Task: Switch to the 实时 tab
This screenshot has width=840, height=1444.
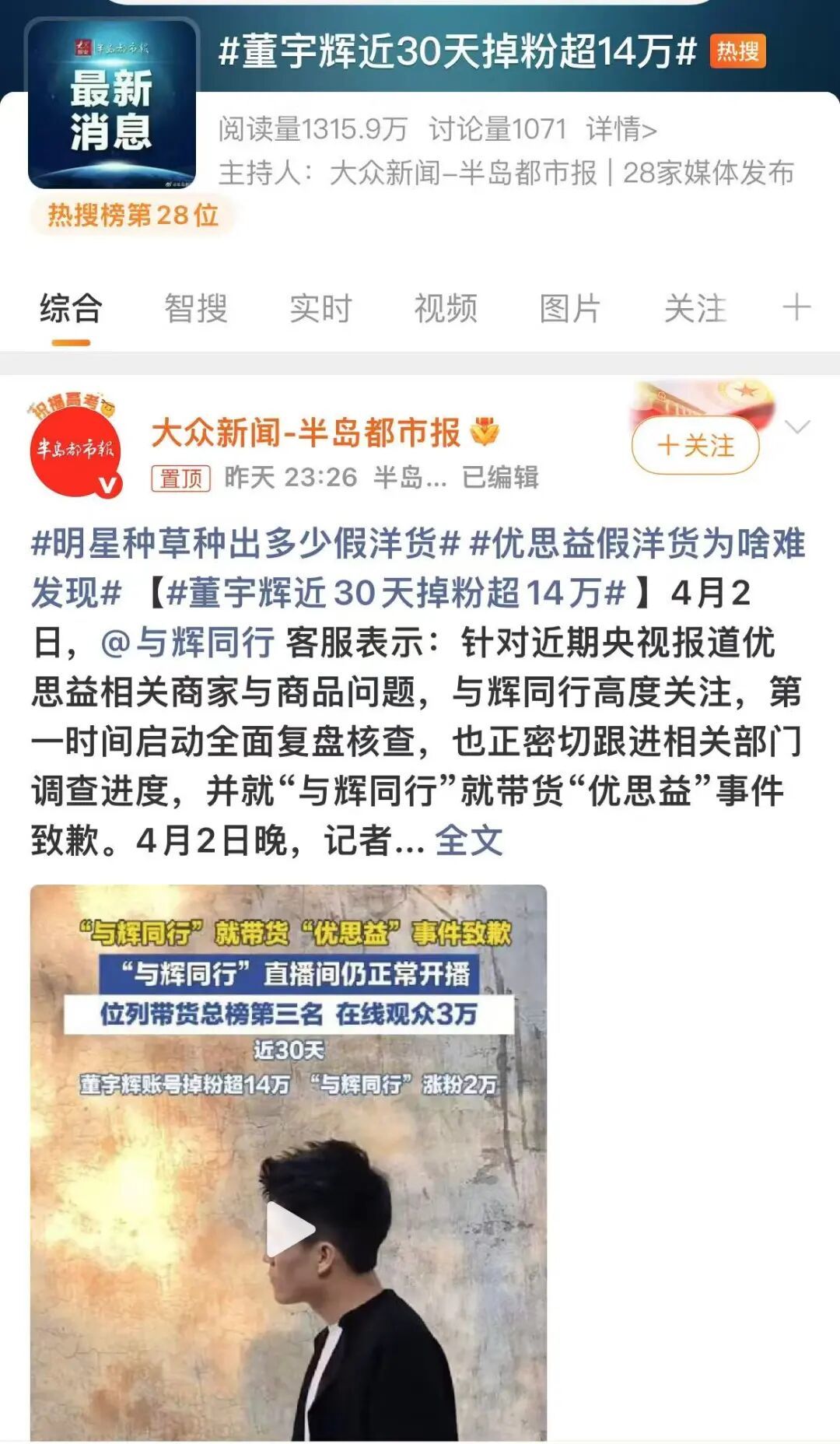Action: [x=320, y=309]
